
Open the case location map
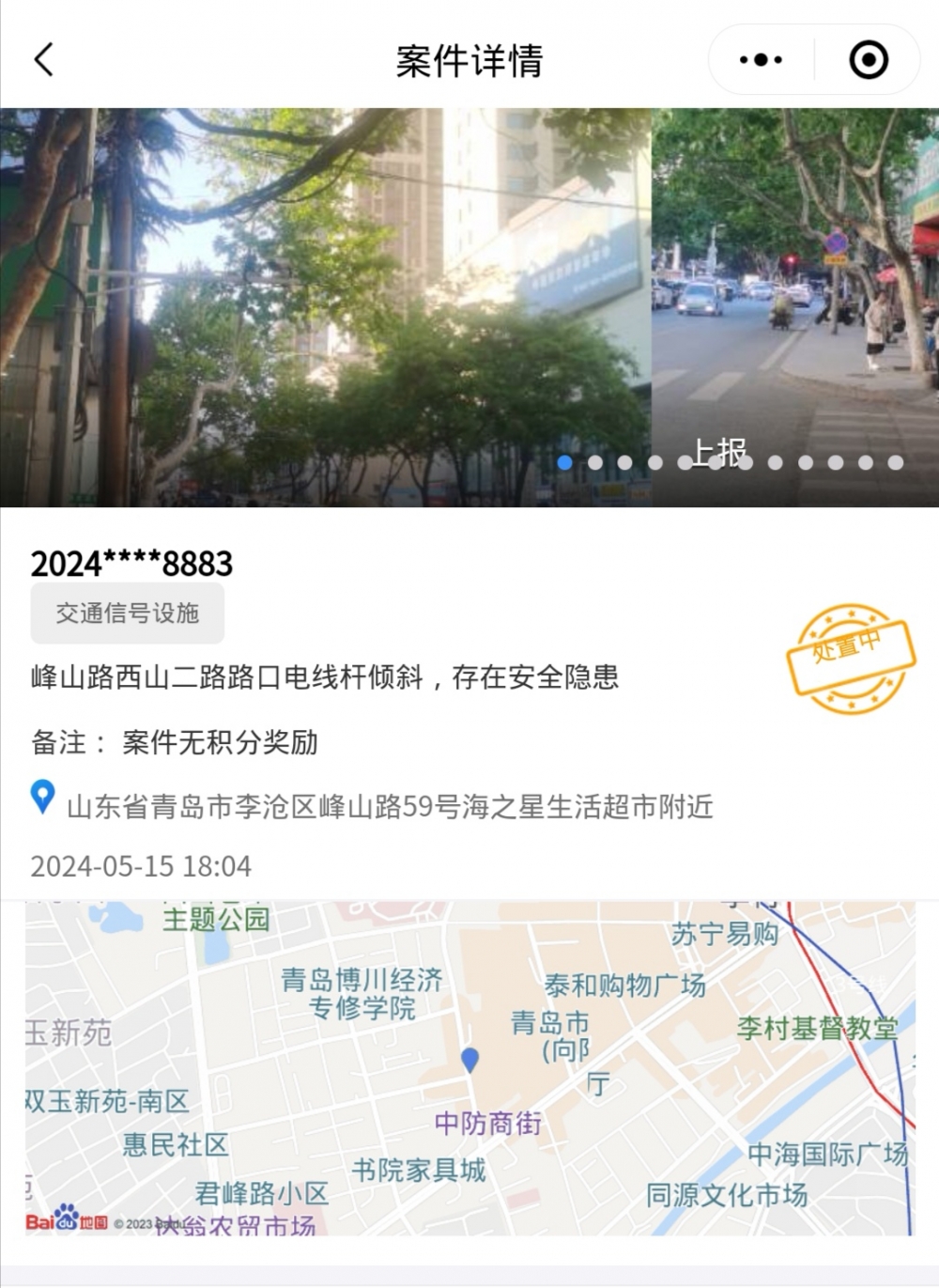469,1067
